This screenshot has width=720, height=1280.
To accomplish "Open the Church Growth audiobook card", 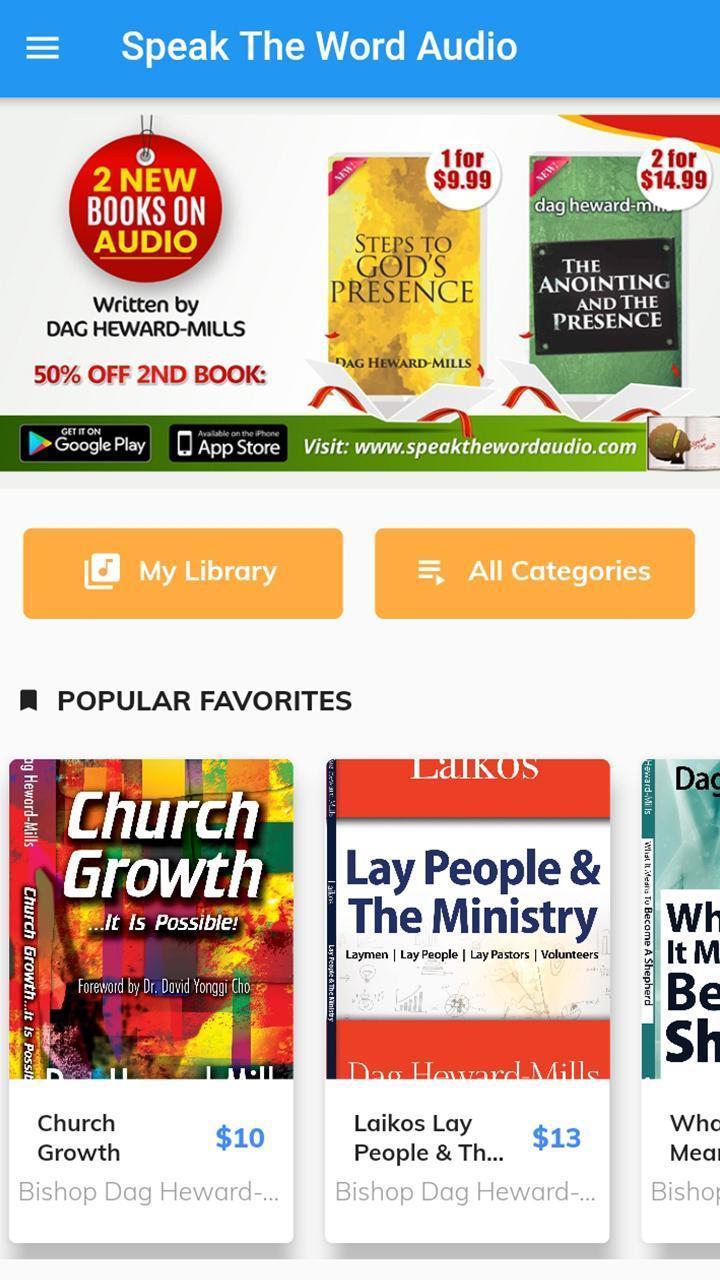I will [152, 1000].
